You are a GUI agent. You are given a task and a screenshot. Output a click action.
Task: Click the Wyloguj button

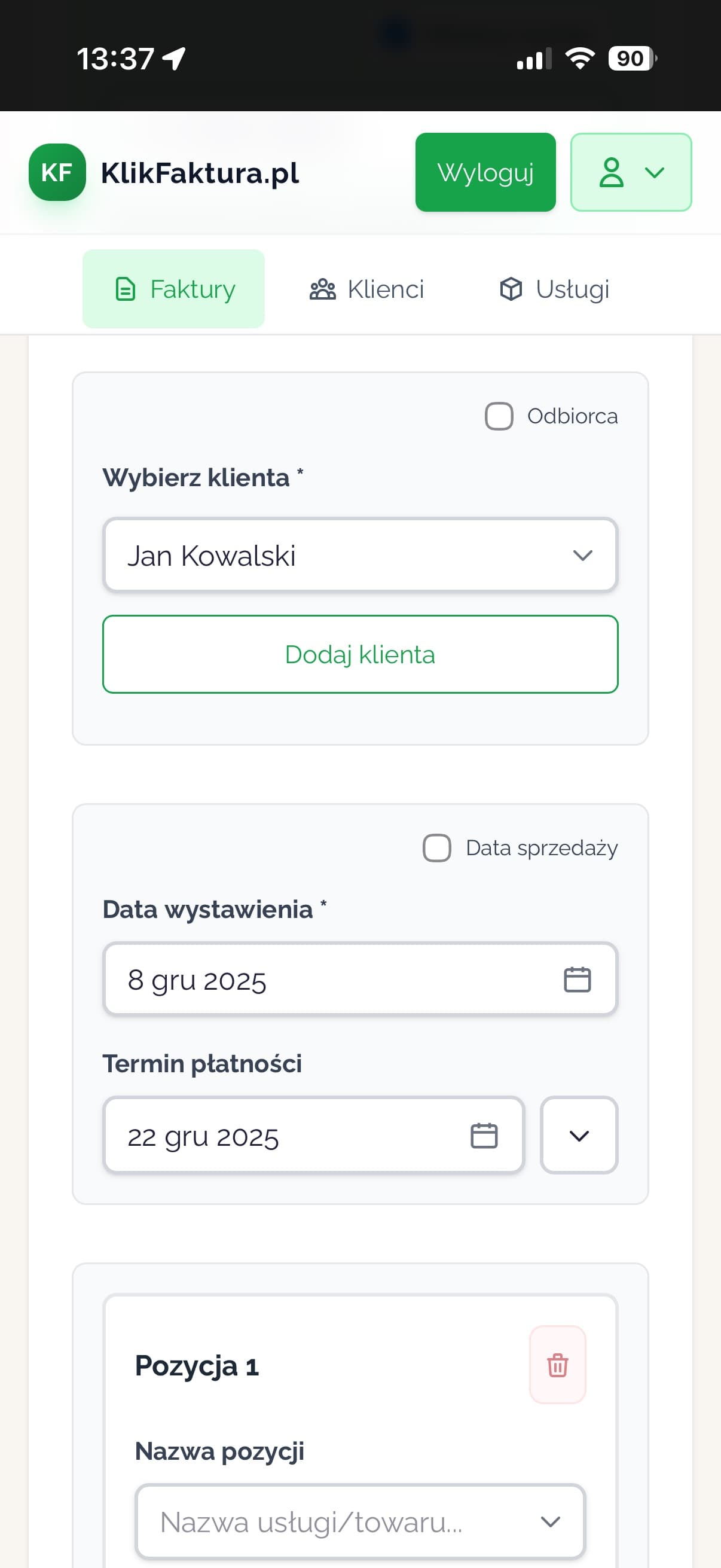coord(485,172)
